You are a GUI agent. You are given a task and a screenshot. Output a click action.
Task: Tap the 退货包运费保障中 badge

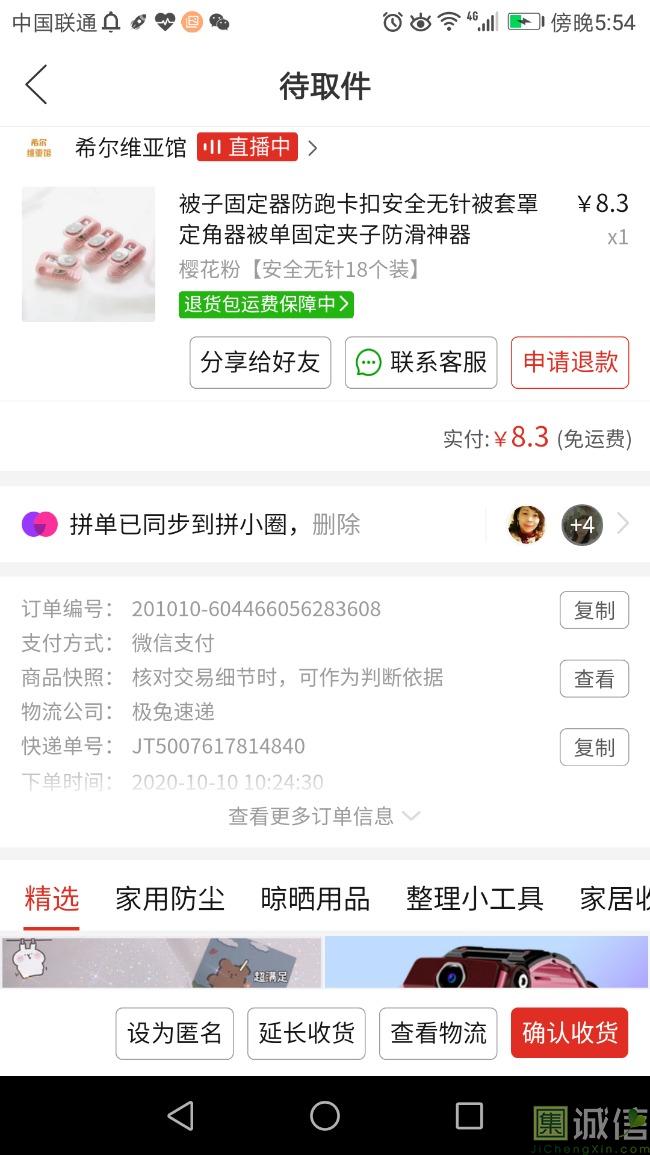266,304
